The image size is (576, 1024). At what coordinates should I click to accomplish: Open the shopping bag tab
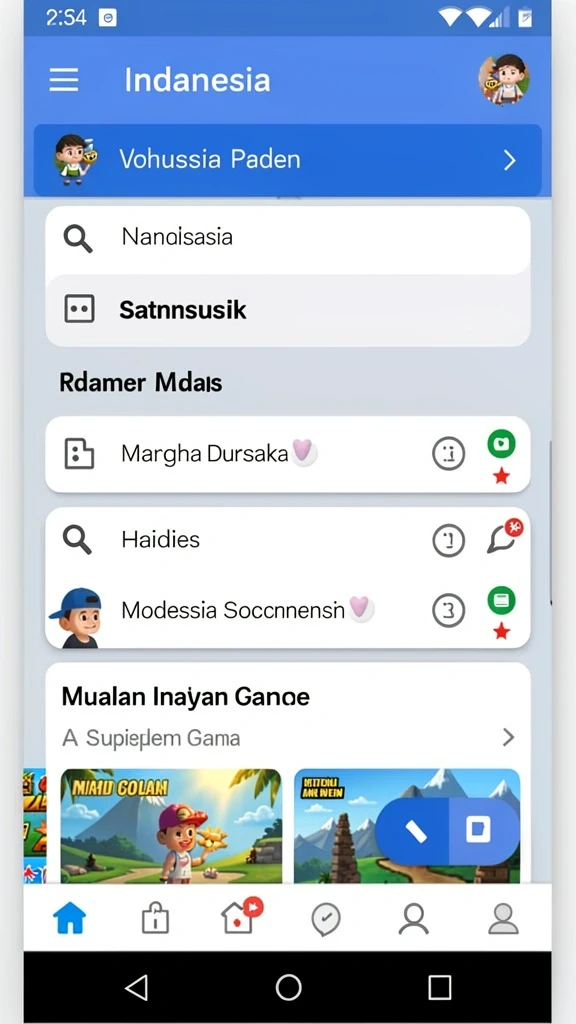click(155, 919)
